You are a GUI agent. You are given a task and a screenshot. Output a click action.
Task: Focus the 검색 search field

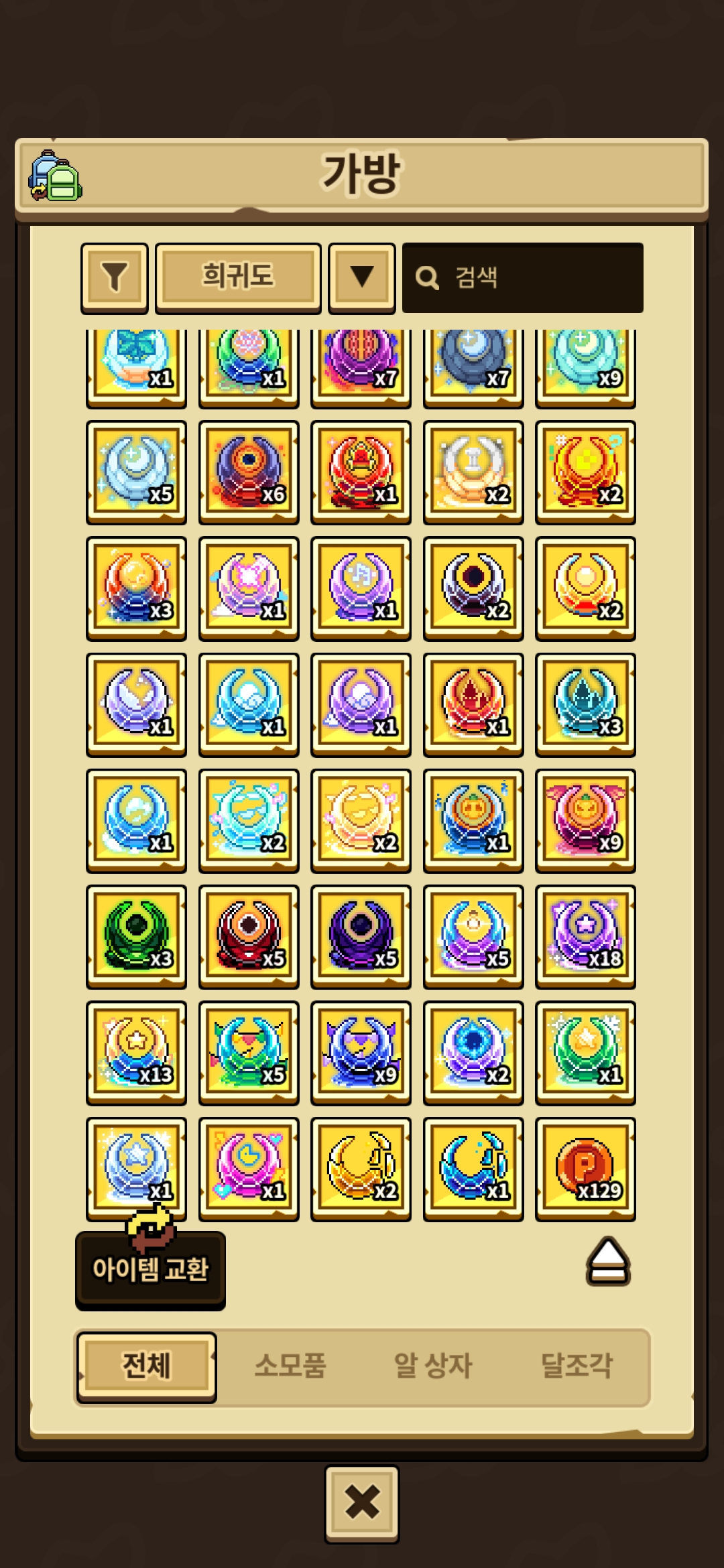coord(523,277)
